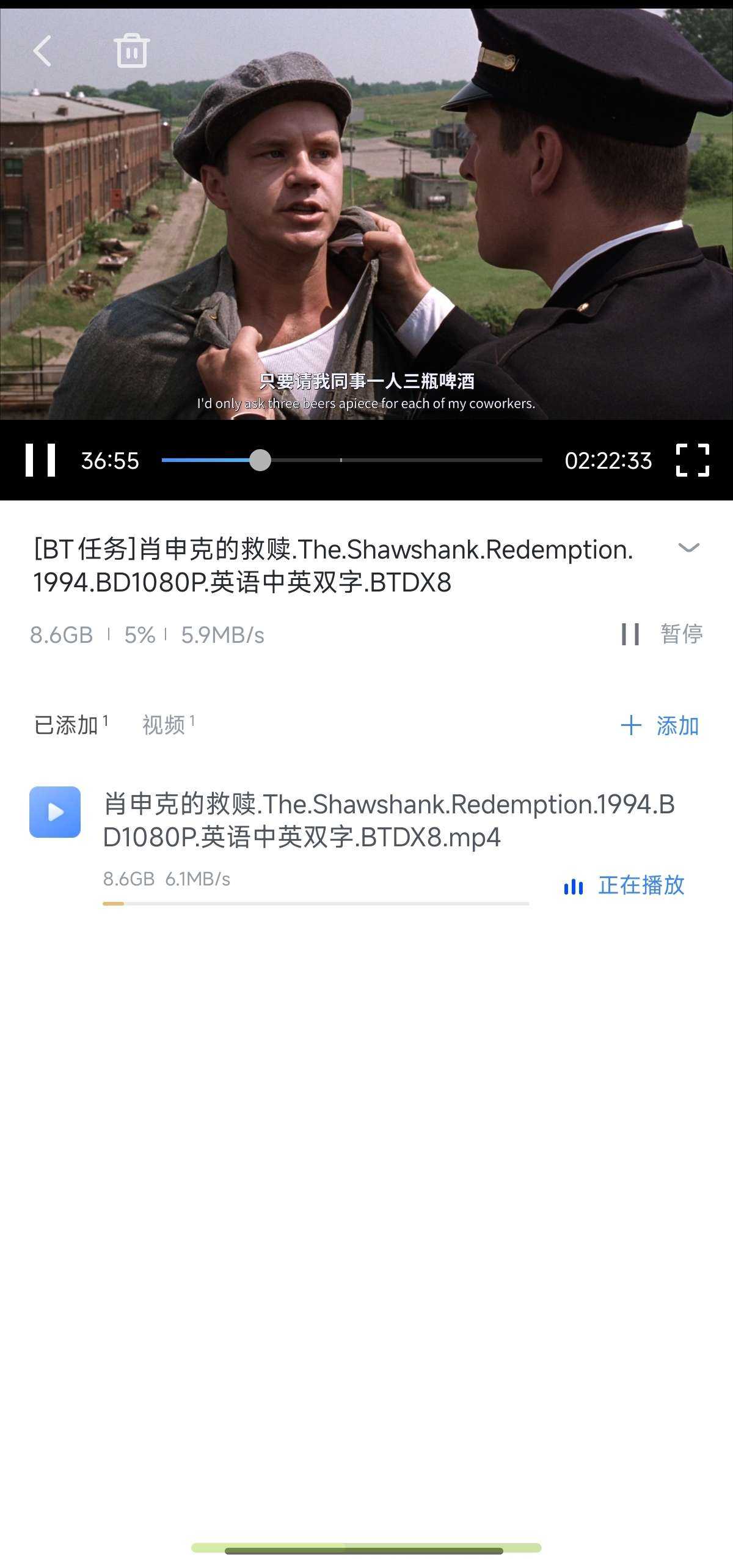
Task: Tap 添加 to add files
Action: (x=660, y=725)
